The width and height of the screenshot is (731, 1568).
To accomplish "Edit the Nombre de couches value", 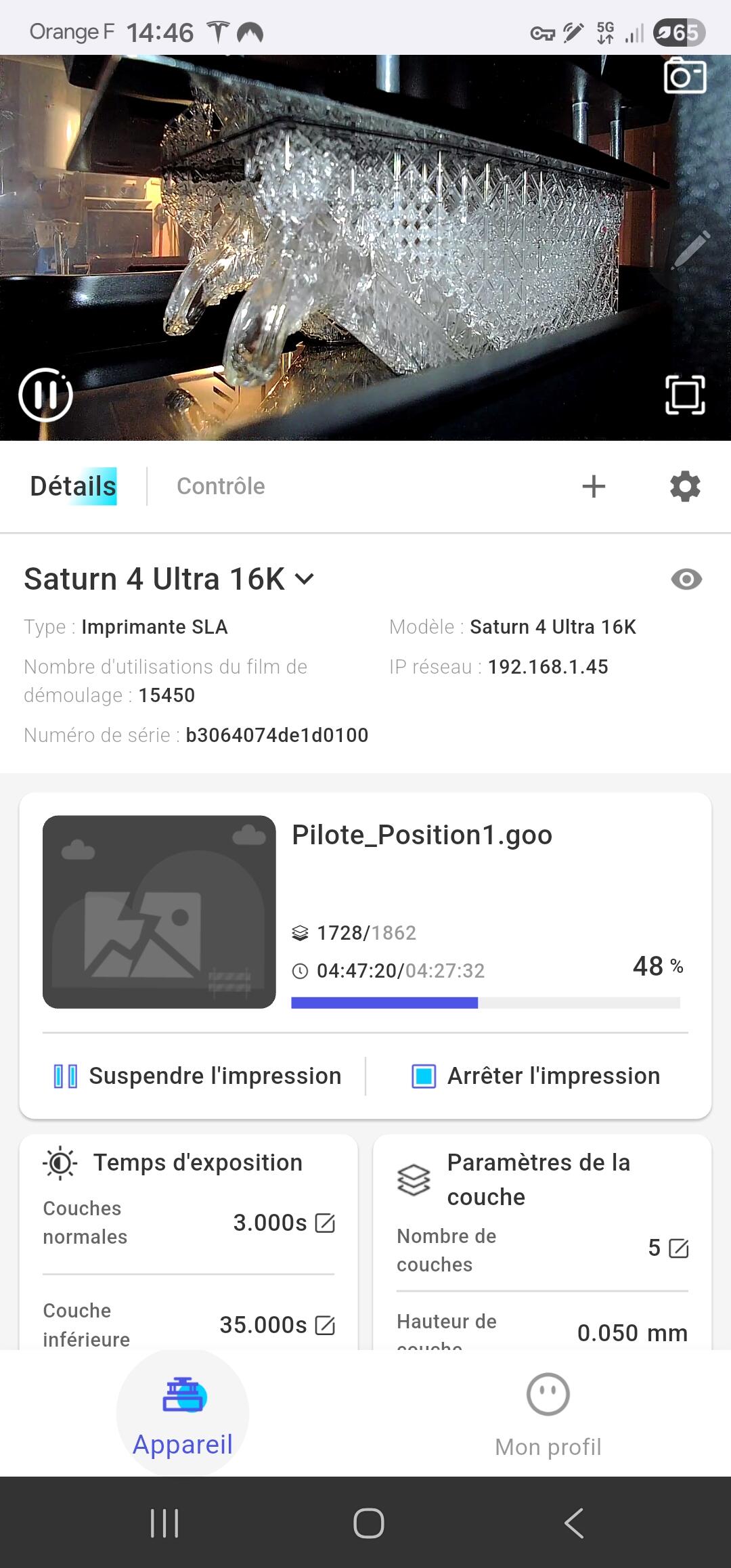I will 678,1248.
